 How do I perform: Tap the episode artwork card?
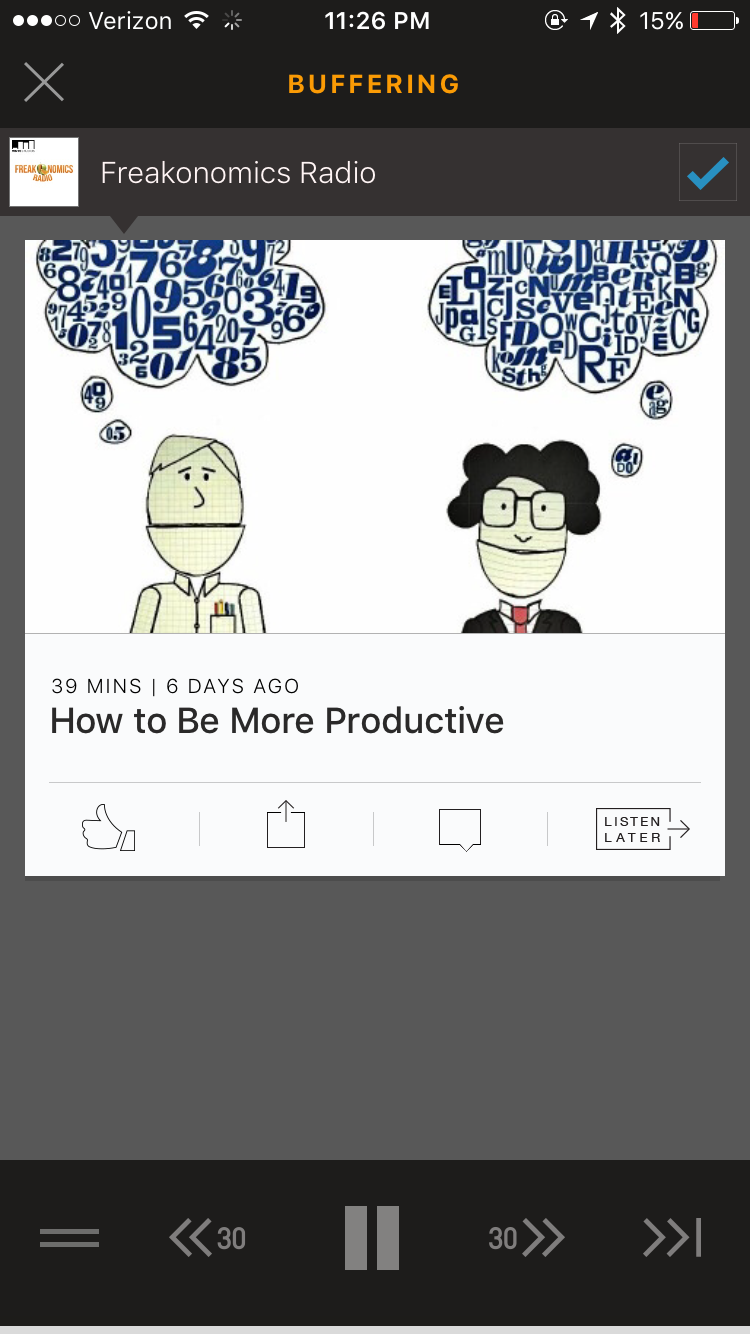coord(374,436)
